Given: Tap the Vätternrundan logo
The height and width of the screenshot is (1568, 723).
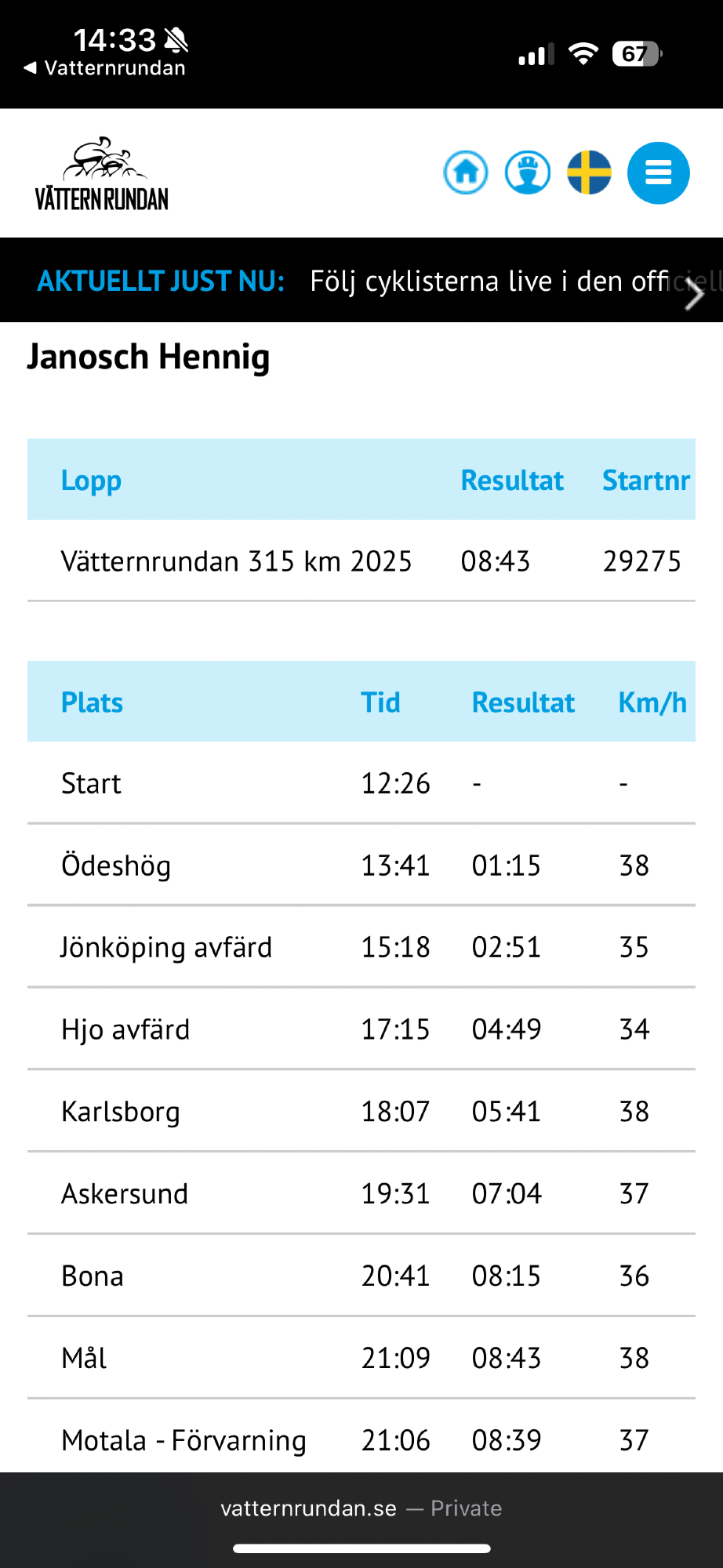Looking at the screenshot, I should (x=102, y=176).
